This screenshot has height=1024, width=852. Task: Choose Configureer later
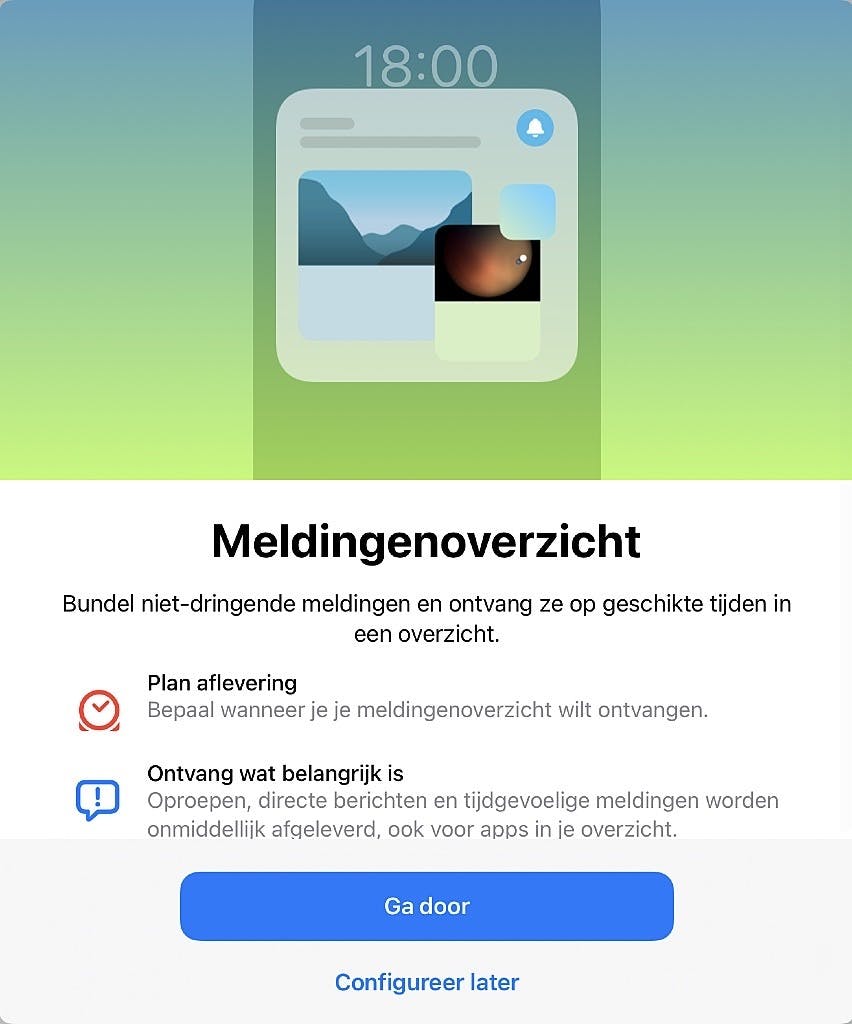426,982
